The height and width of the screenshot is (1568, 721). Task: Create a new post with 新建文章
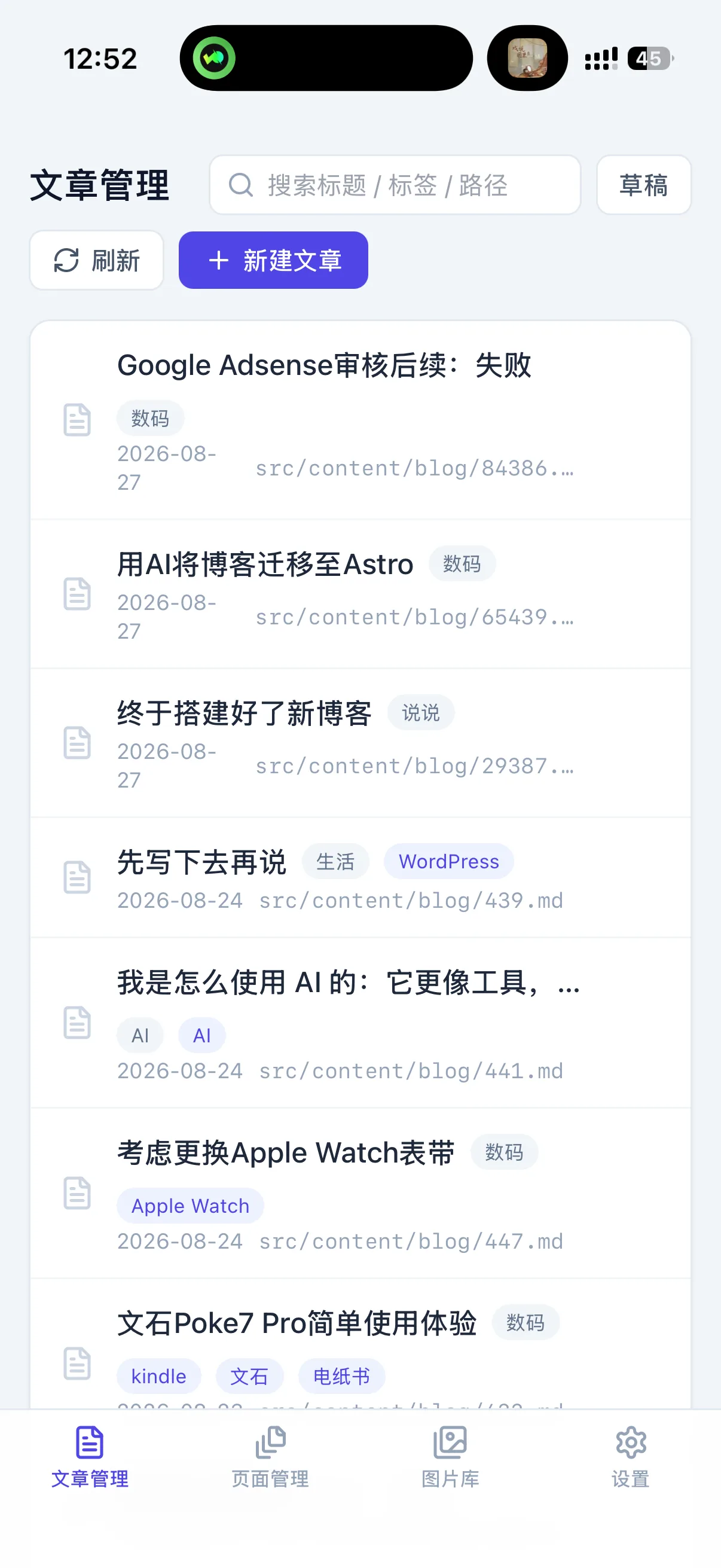click(273, 261)
